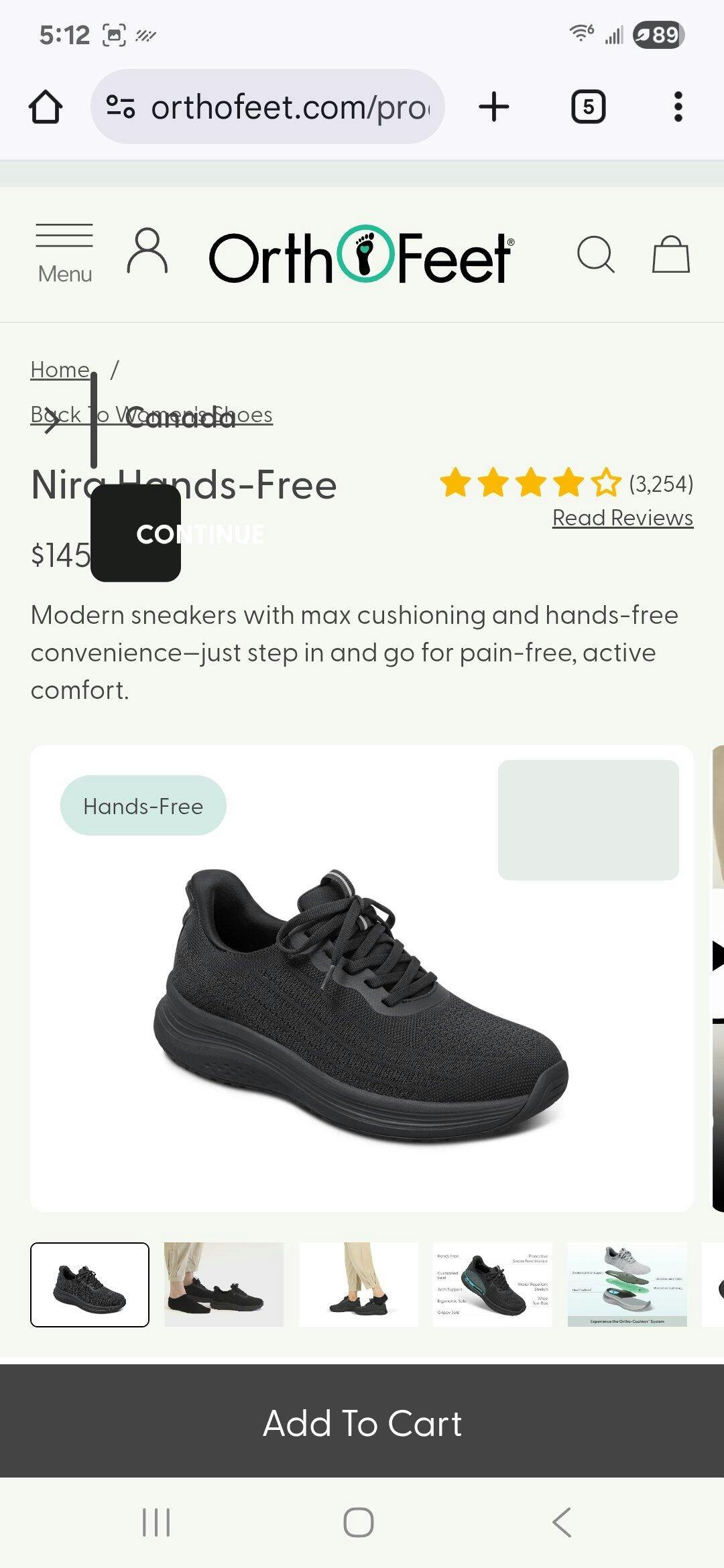The height and width of the screenshot is (1568, 724).
Task: Open the tab switcher showing 5 tabs
Action: pos(588,107)
